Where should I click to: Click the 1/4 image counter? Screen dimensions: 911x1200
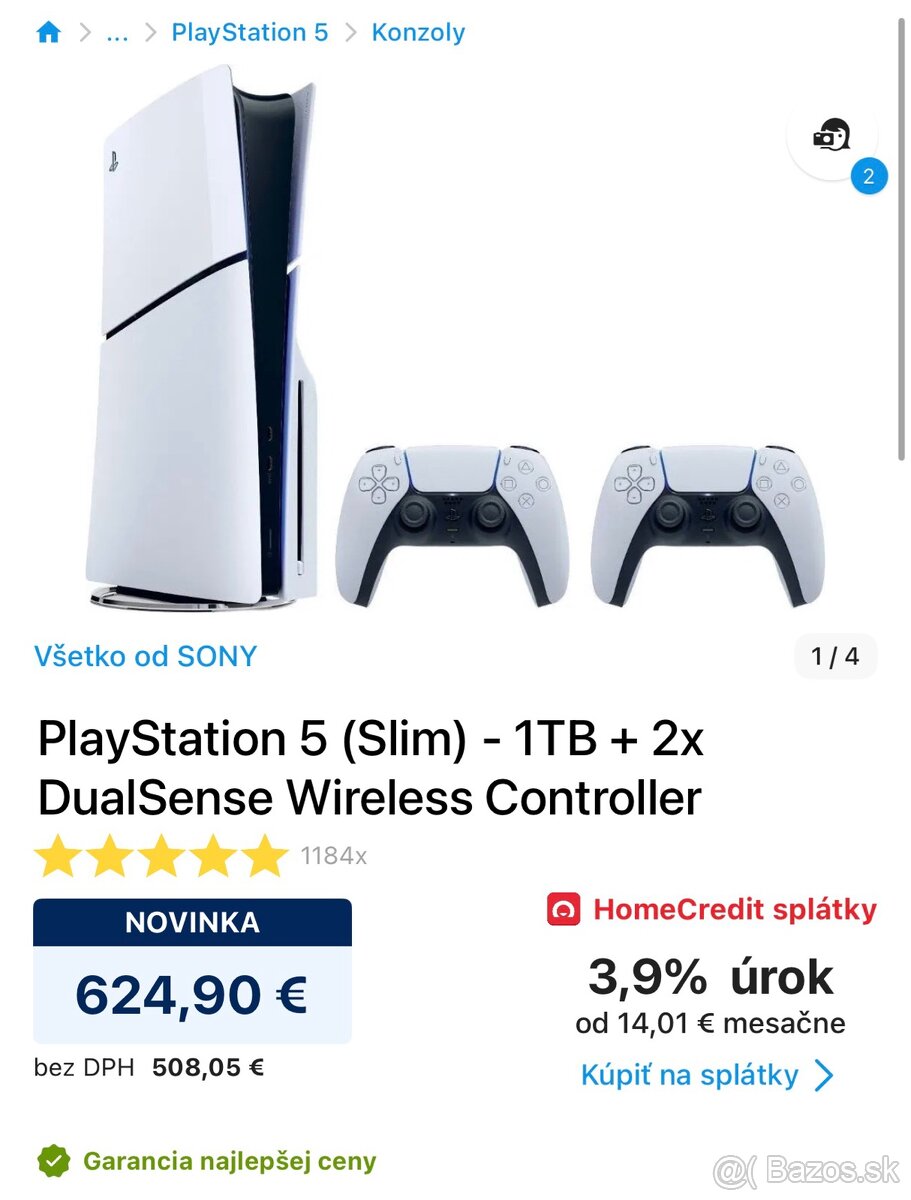pyautogui.click(x=835, y=657)
